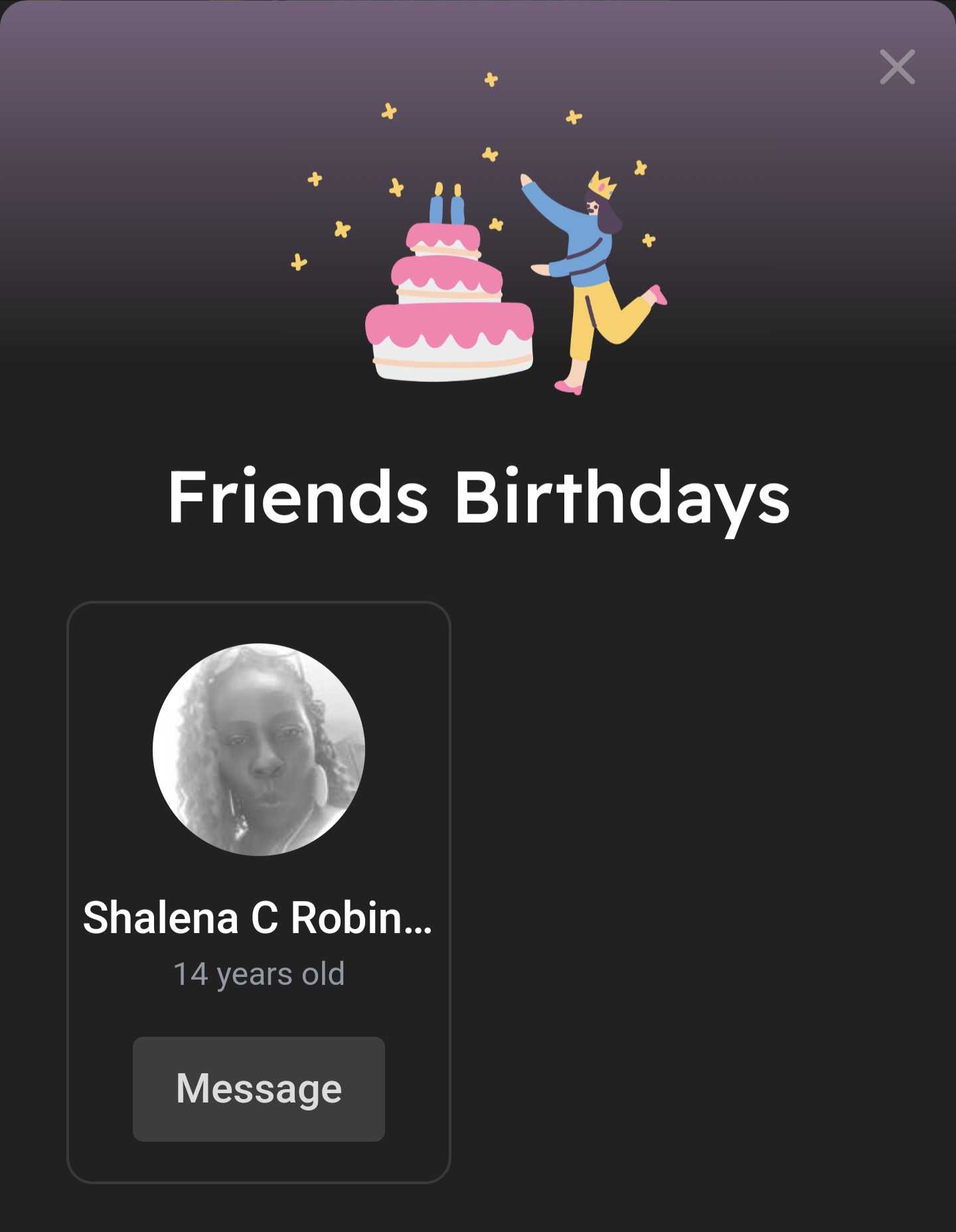This screenshot has width=956, height=1232.
Task: Open Shalena C Robin…'s profile picture
Action: (259, 749)
